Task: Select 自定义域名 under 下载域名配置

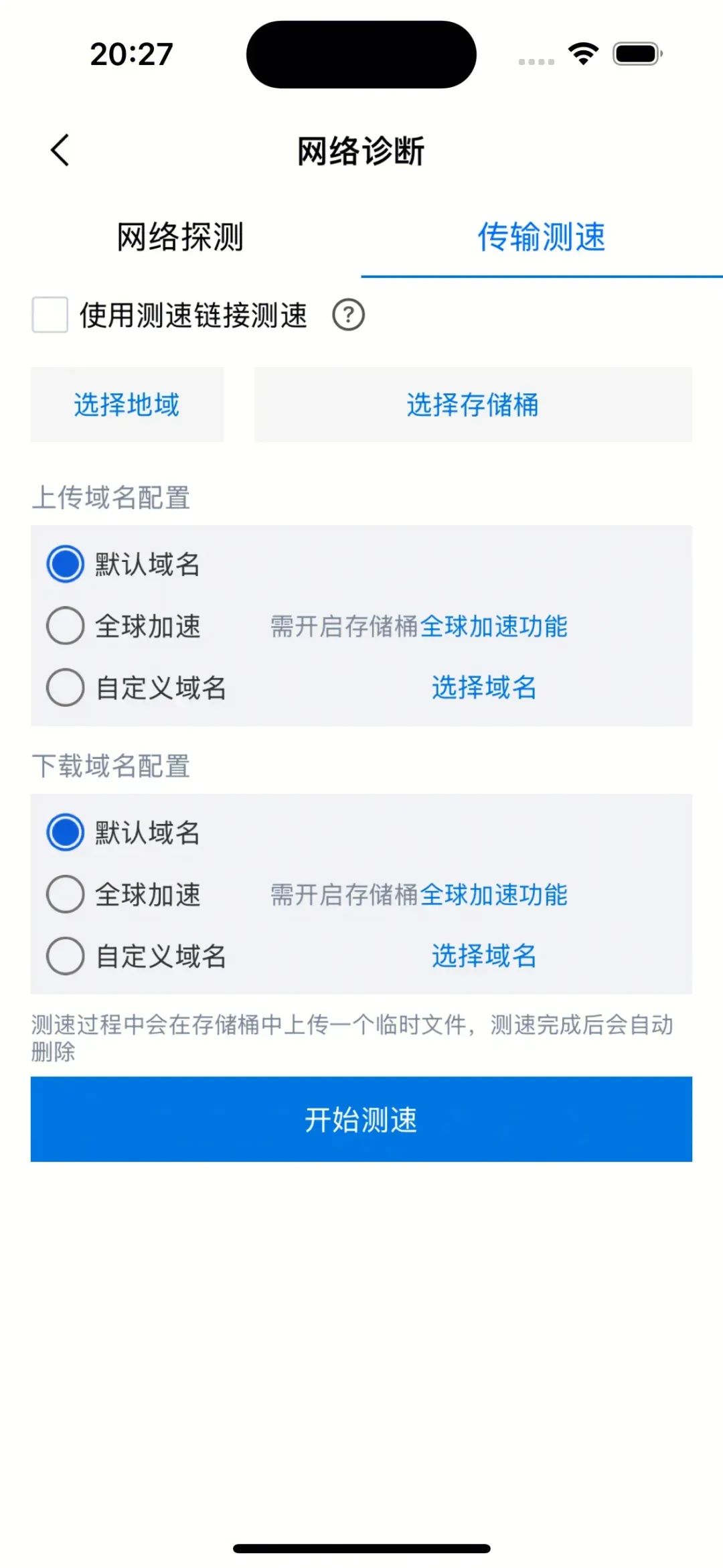Action: pyautogui.click(x=65, y=956)
